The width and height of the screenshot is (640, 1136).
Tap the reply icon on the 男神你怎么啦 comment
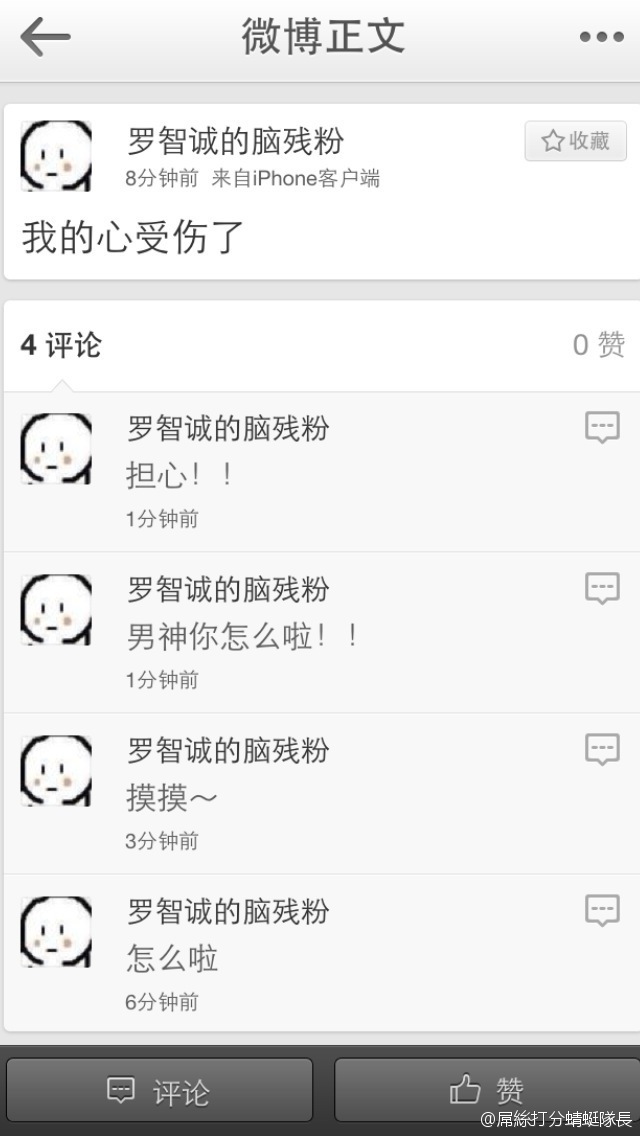point(601,588)
